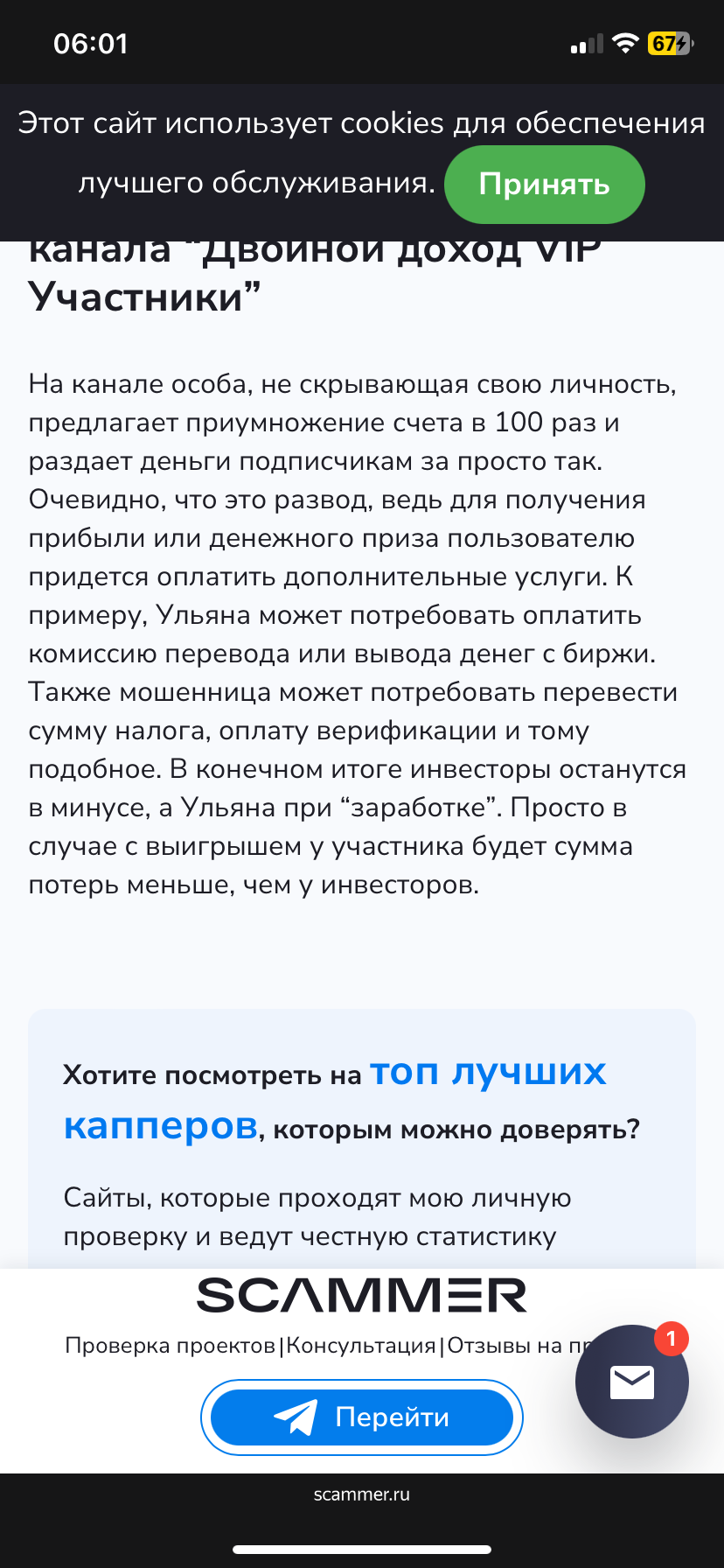Screen dimensions: 724x1568
Task: Open the топ лучших капперов link
Action: (x=335, y=1099)
